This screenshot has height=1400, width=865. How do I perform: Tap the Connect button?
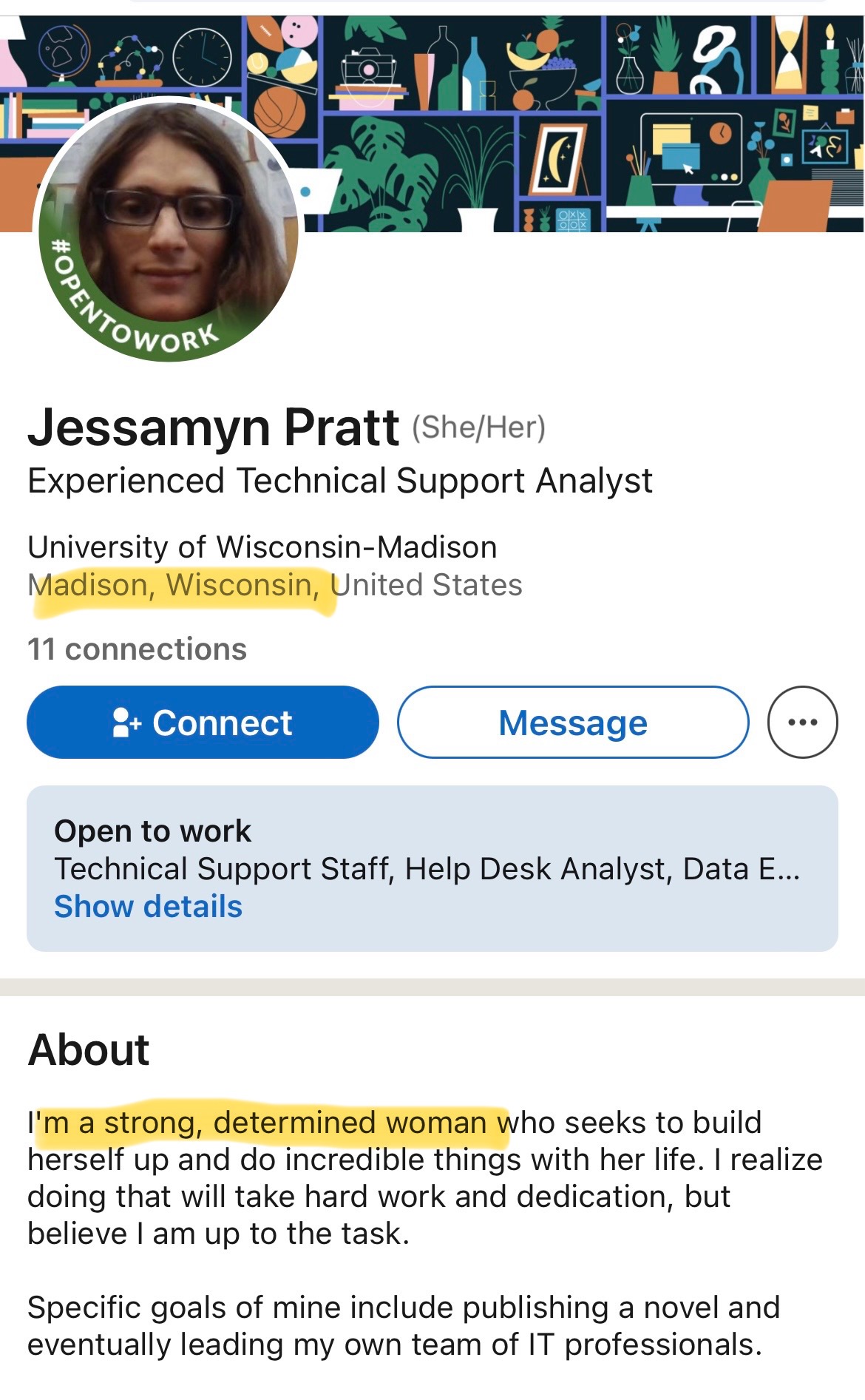(203, 723)
